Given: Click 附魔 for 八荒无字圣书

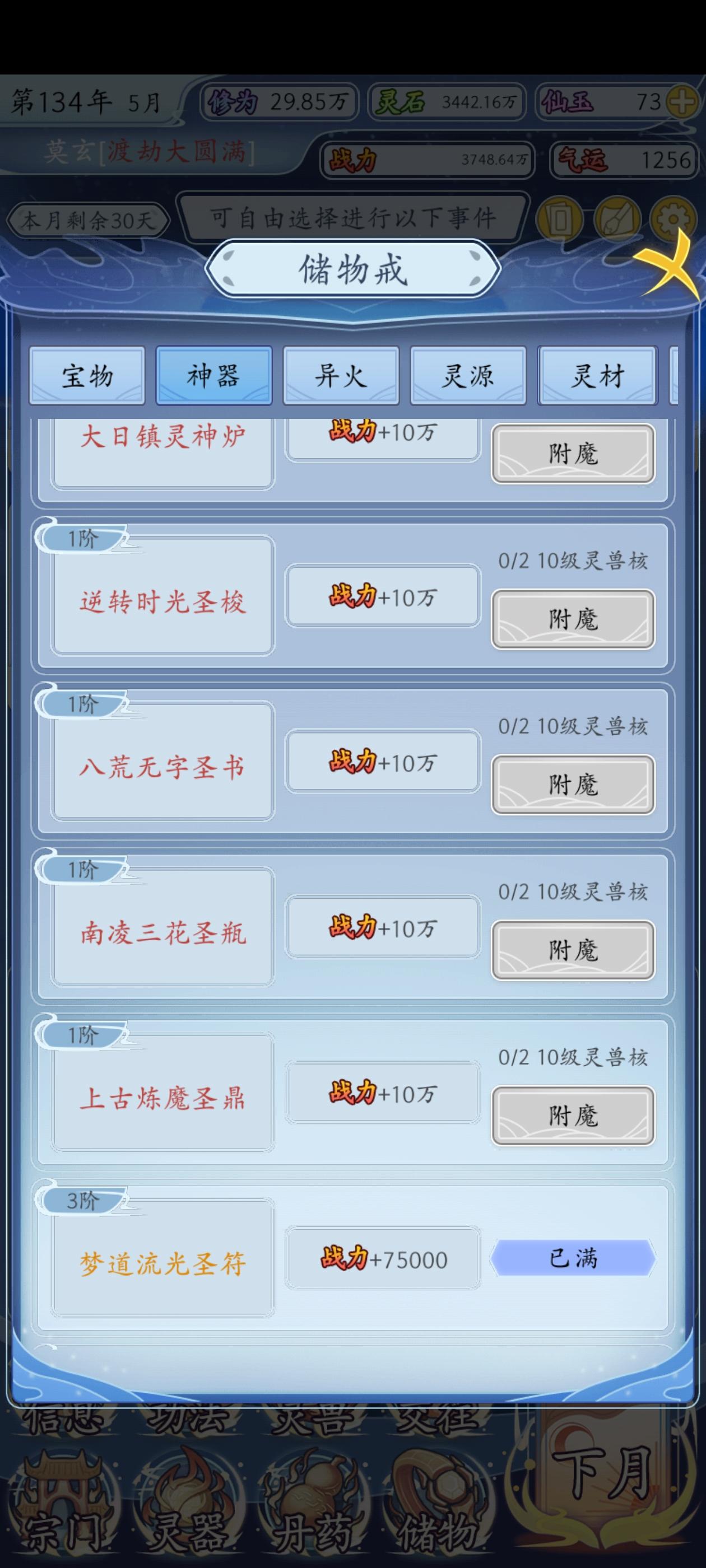Looking at the screenshot, I should coord(573,785).
